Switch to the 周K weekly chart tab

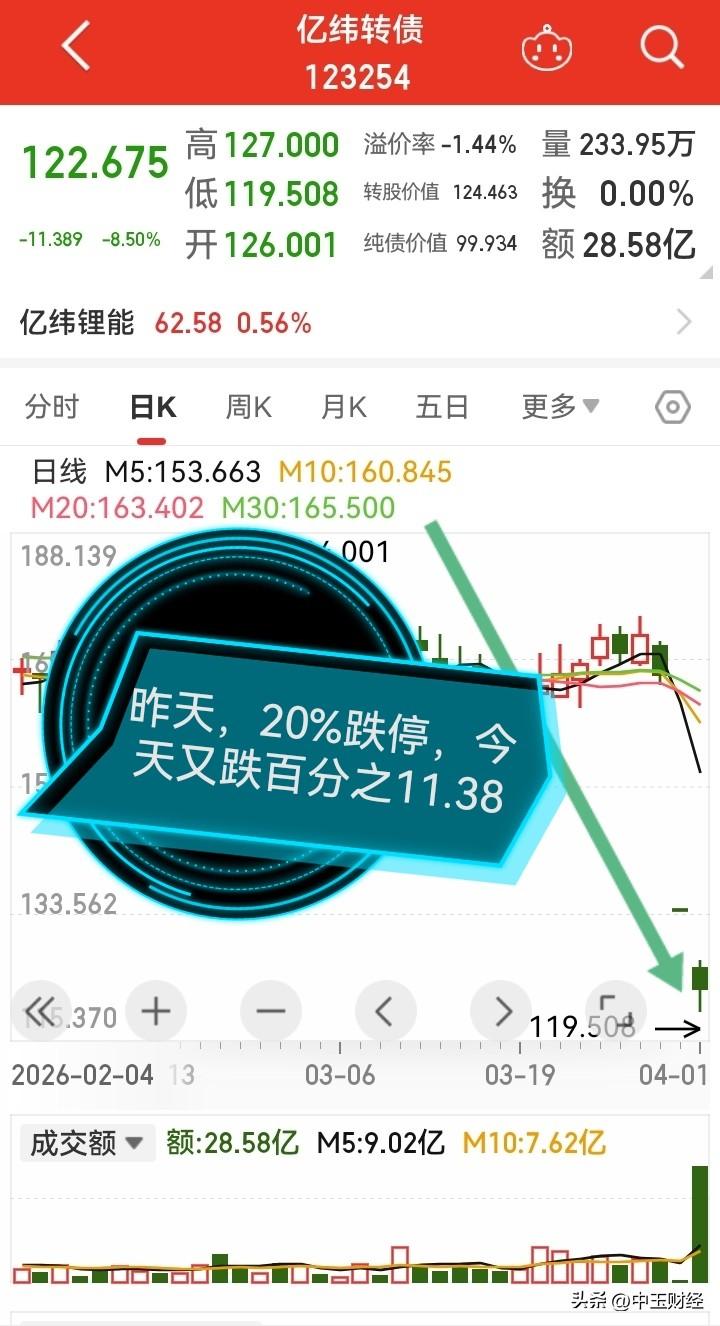[248, 407]
